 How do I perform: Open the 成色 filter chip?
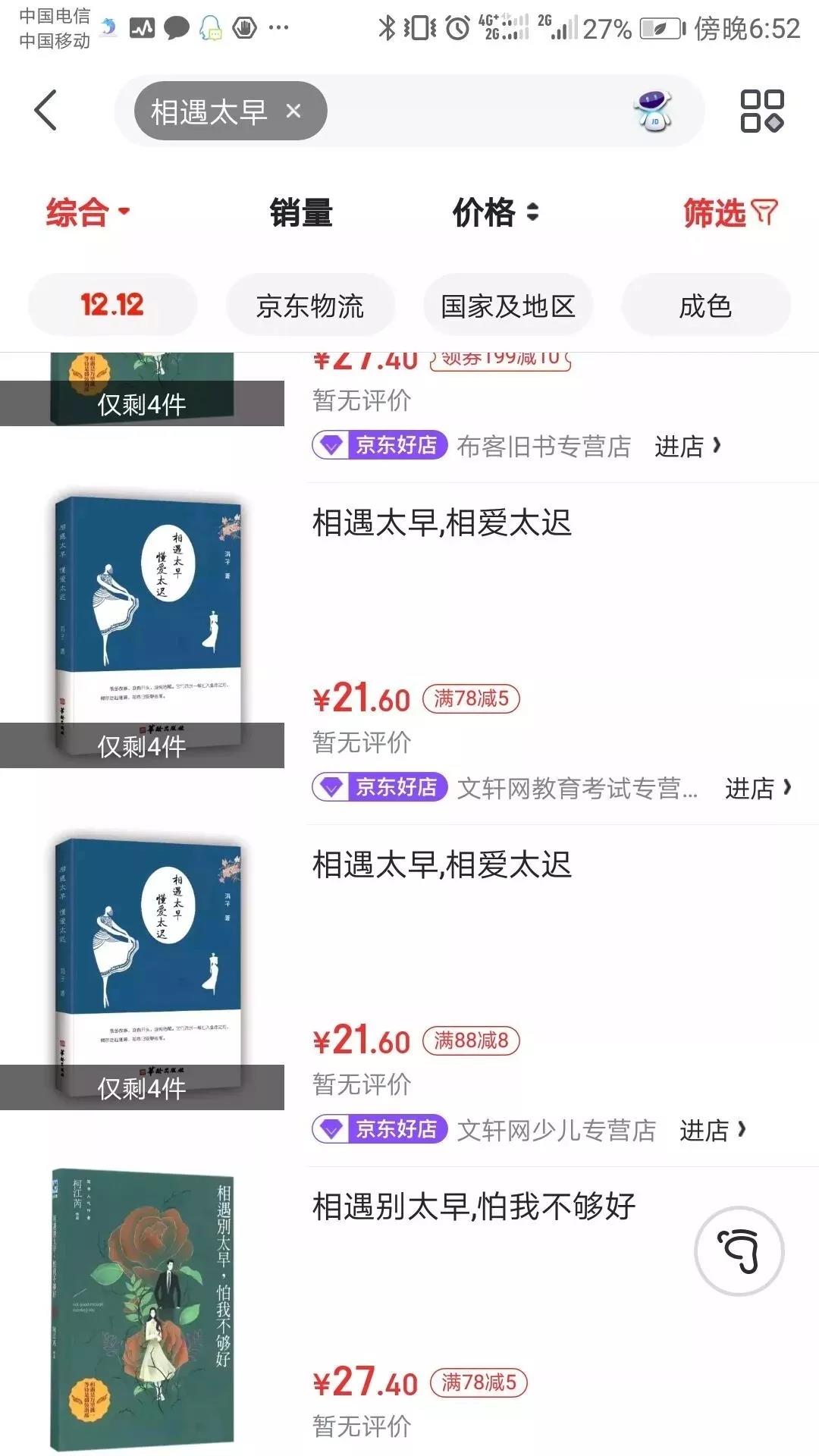tap(705, 306)
